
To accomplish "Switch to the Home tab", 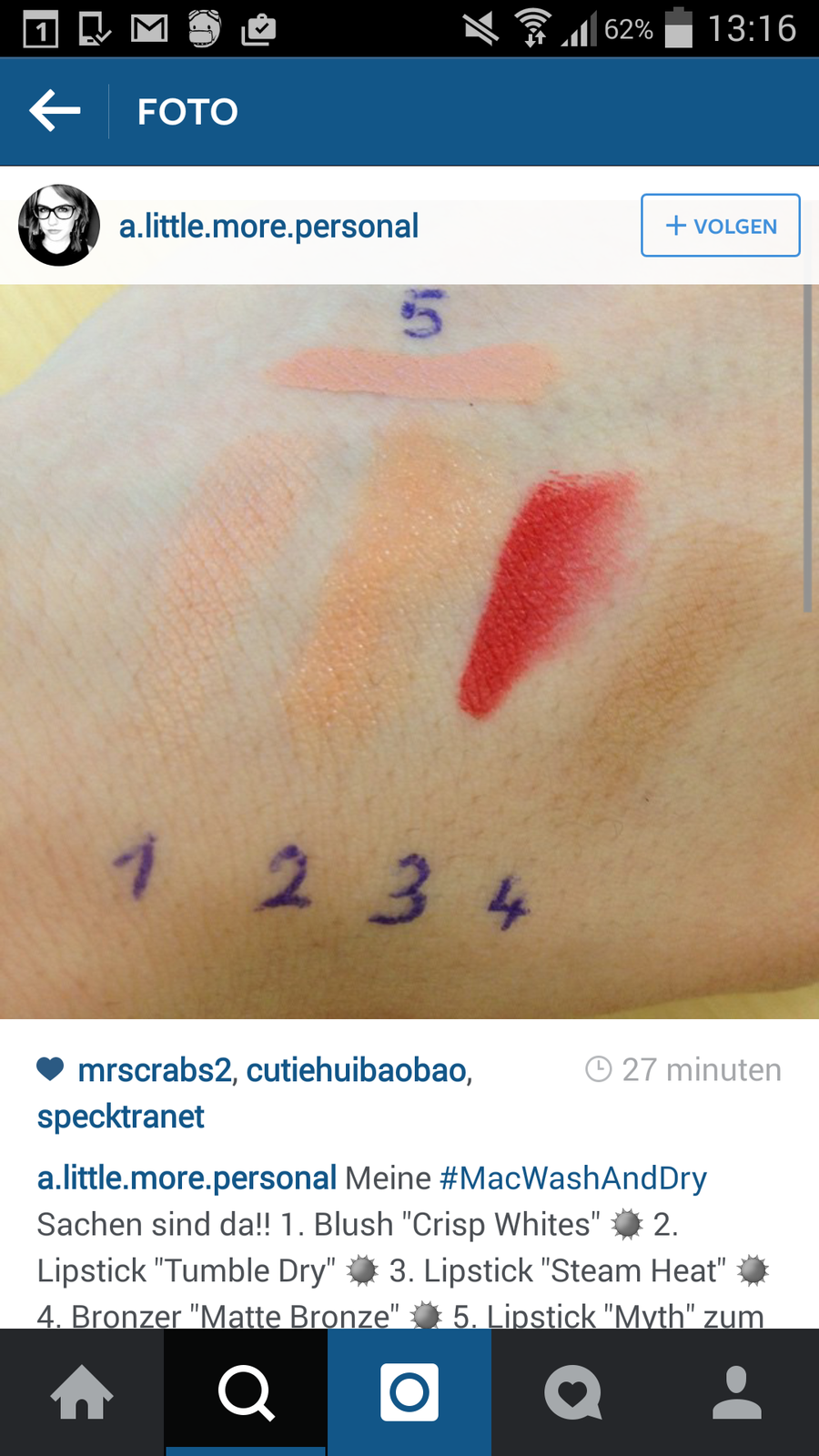I will pyautogui.click(x=82, y=1392).
